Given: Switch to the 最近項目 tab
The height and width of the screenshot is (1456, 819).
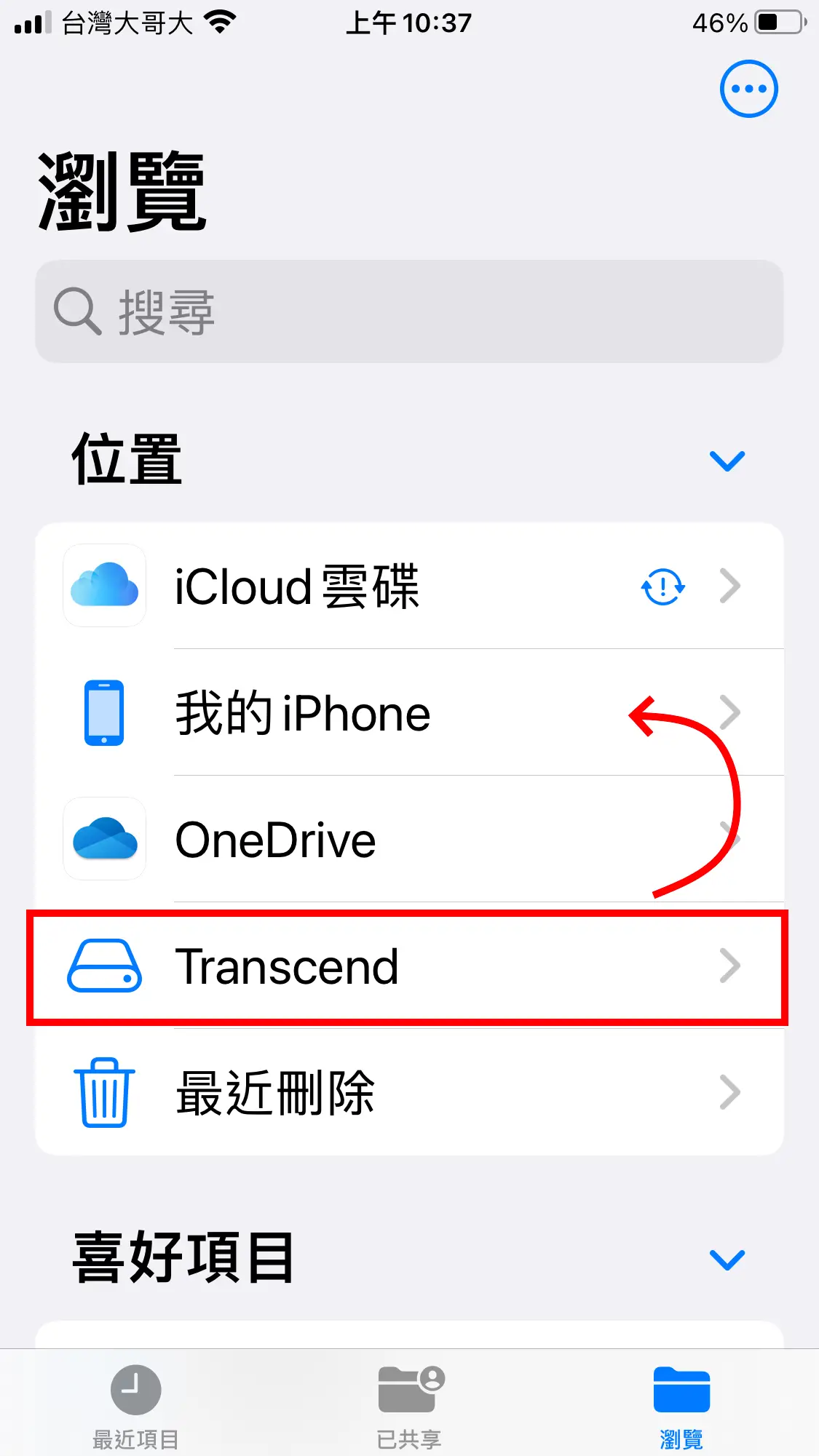Looking at the screenshot, I should tap(136, 1404).
